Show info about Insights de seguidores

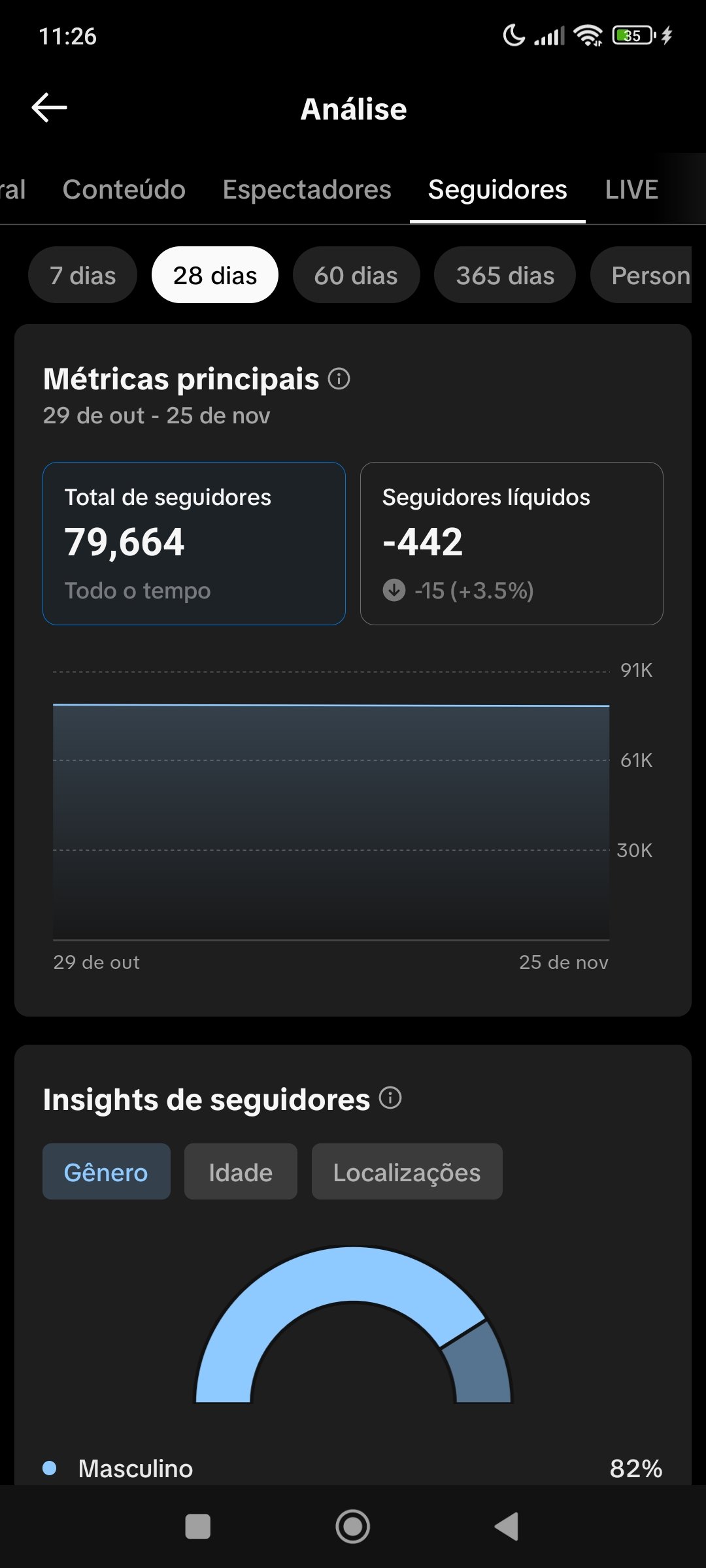(390, 1098)
